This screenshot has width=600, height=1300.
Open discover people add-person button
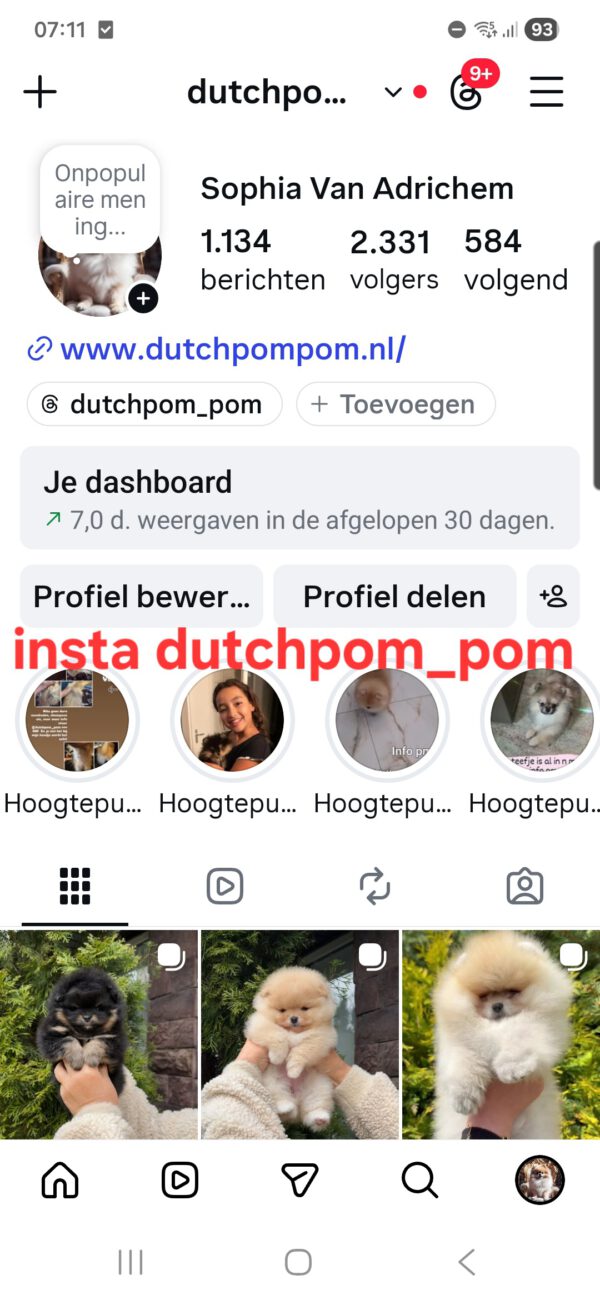(553, 597)
